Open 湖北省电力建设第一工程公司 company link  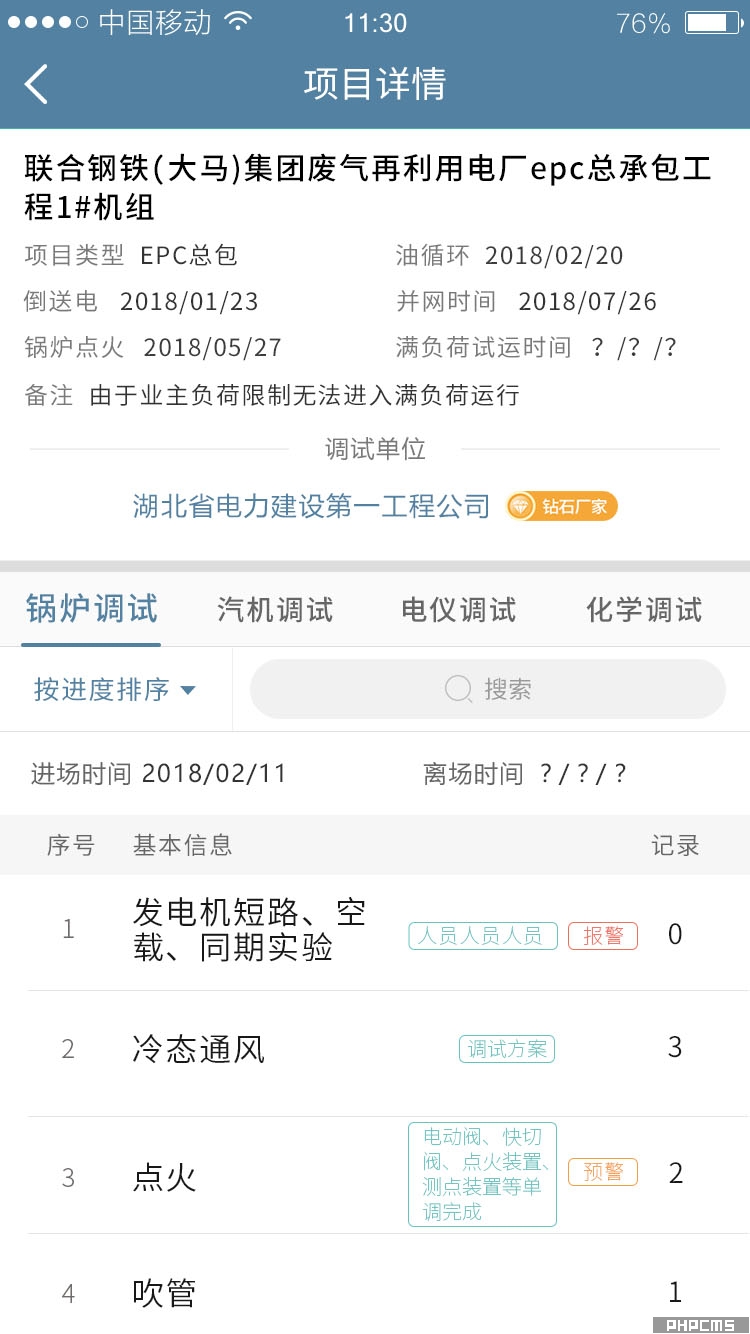point(311,506)
